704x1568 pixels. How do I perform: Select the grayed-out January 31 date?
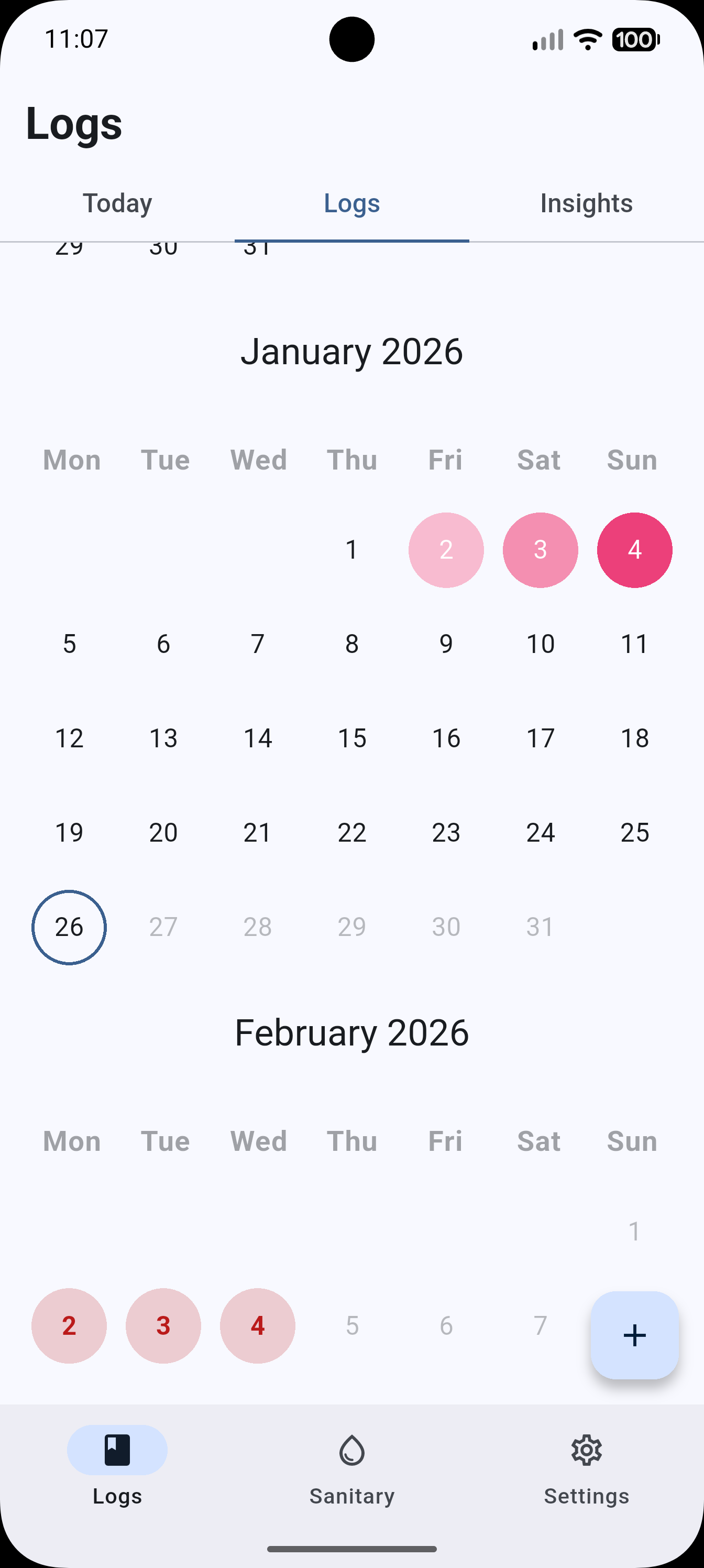[x=540, y=927]
